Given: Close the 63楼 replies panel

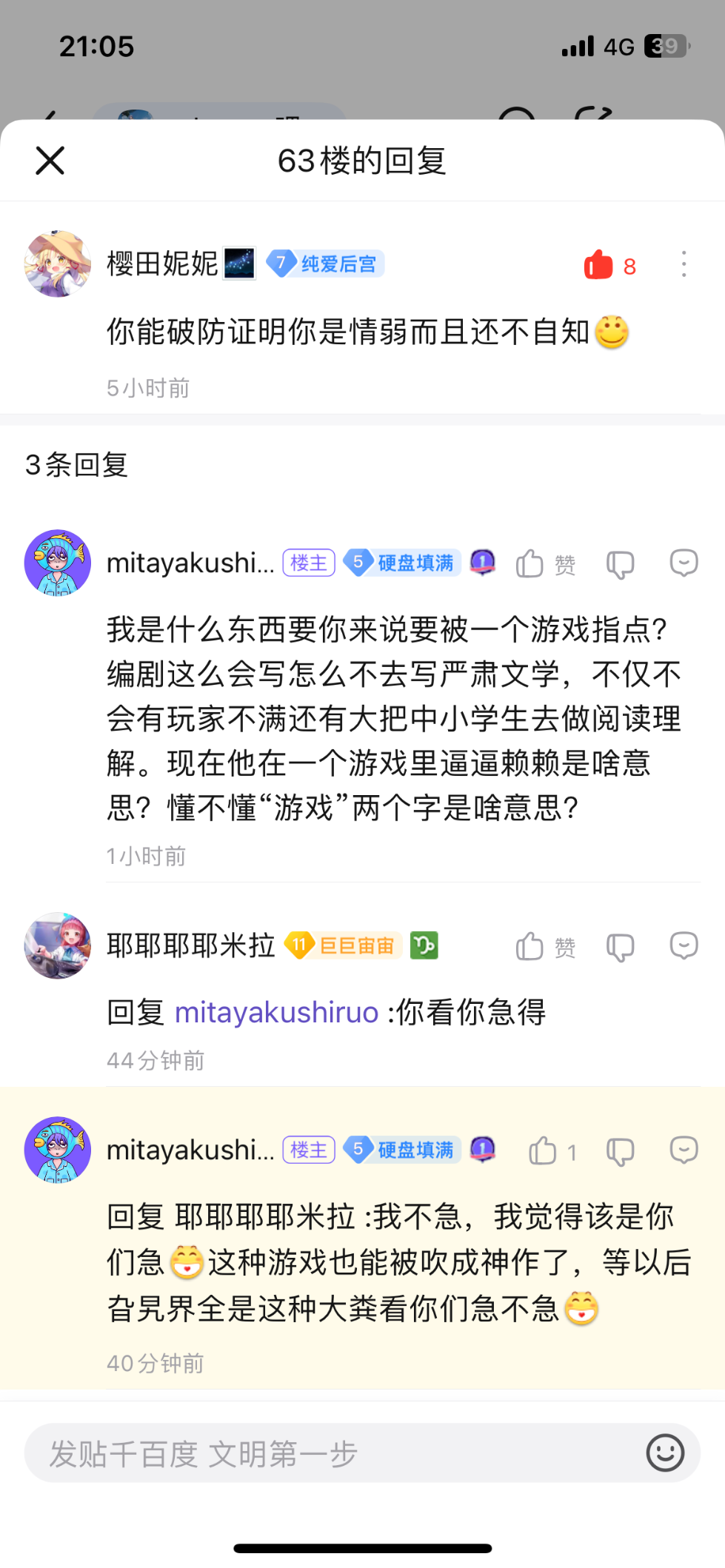Looking at the screenshot, I should [50, 160].
